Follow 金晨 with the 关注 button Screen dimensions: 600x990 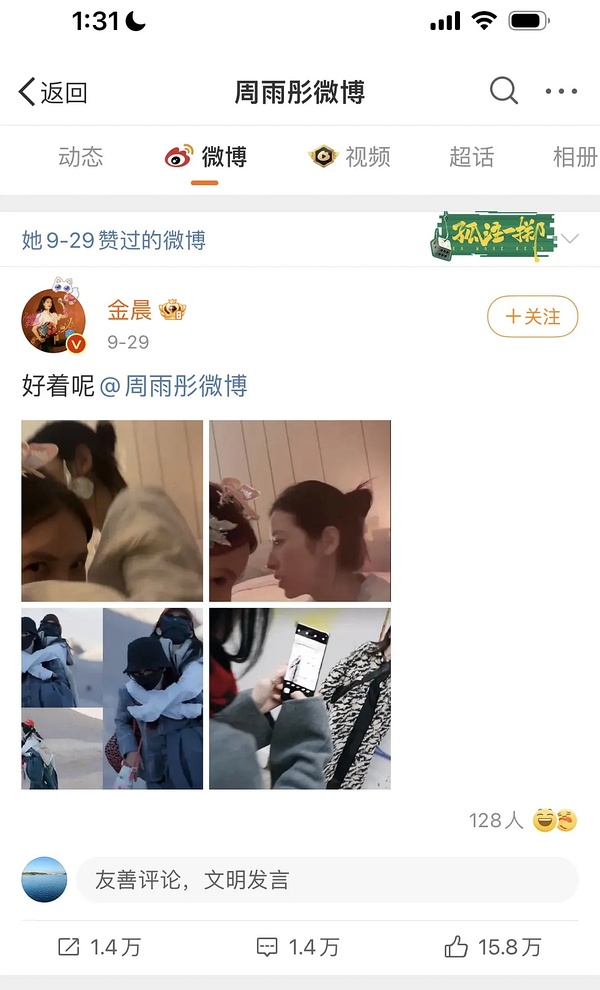(x=532, y=317)
